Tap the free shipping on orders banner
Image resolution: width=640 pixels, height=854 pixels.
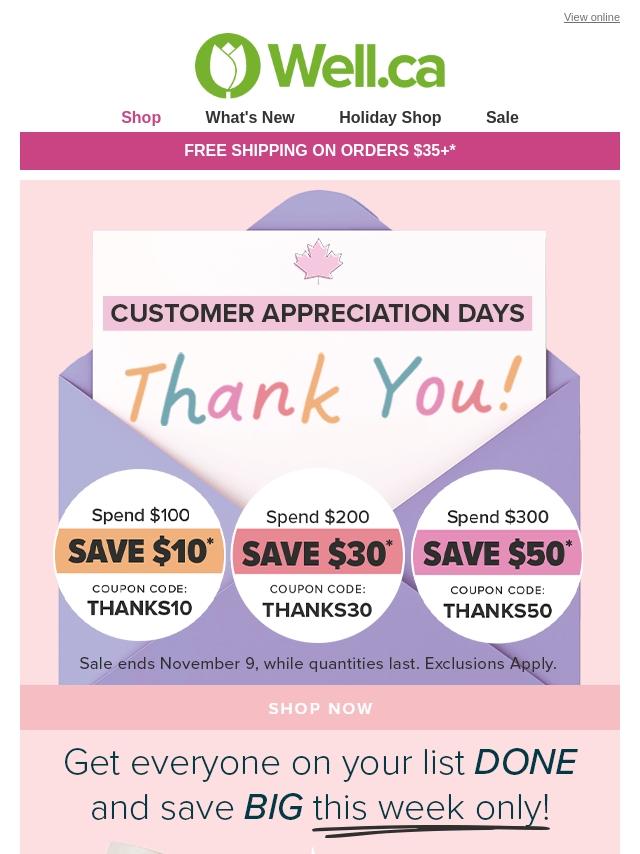(320, 150)
